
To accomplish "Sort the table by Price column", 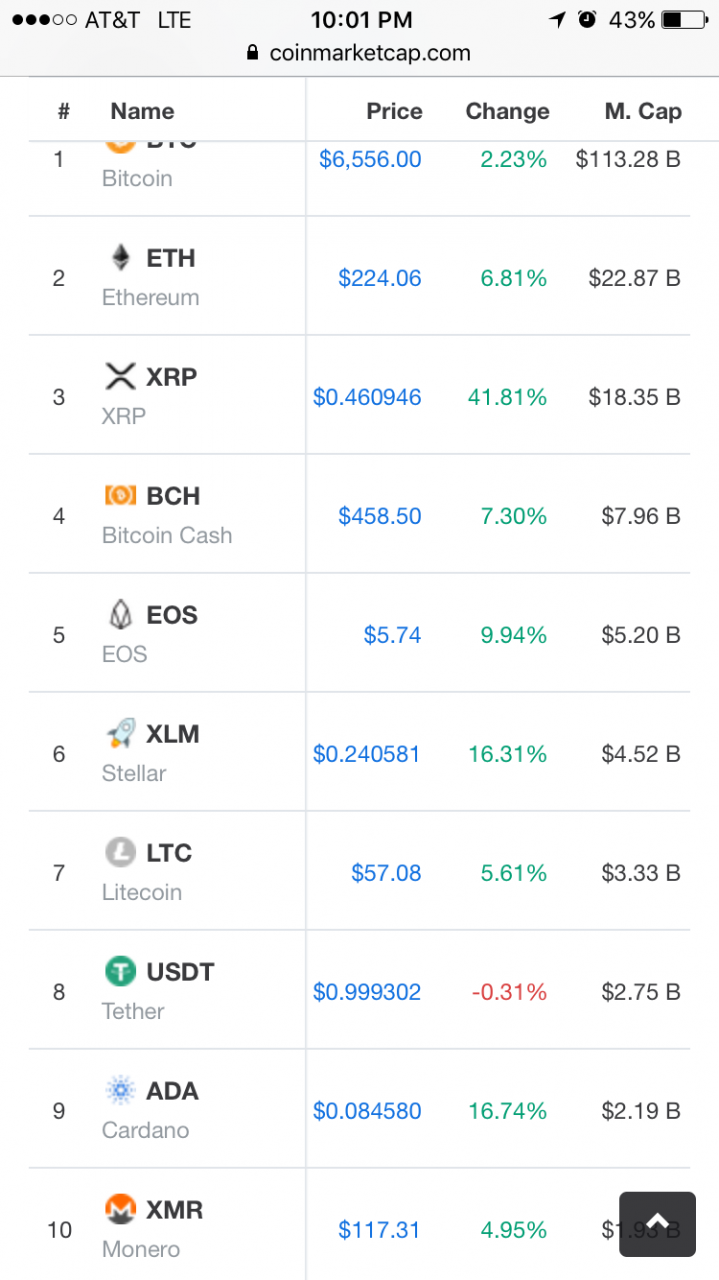I will click(394, 111).
